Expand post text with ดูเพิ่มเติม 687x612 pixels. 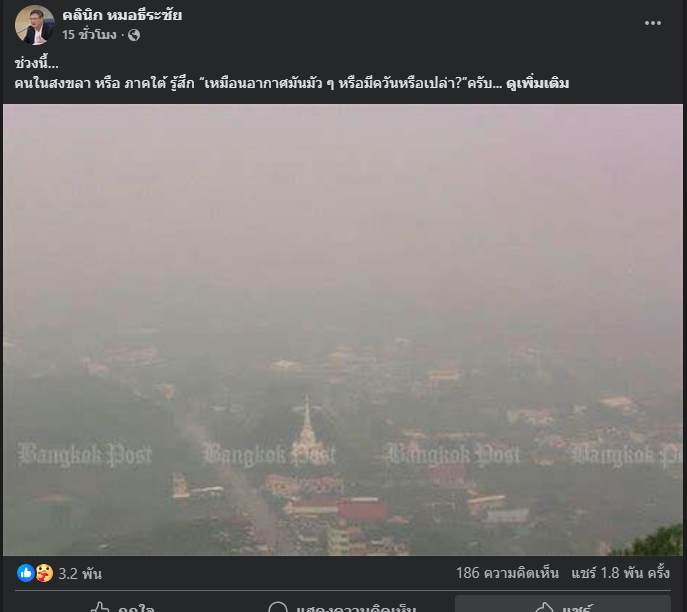click(x=538, y=83)
